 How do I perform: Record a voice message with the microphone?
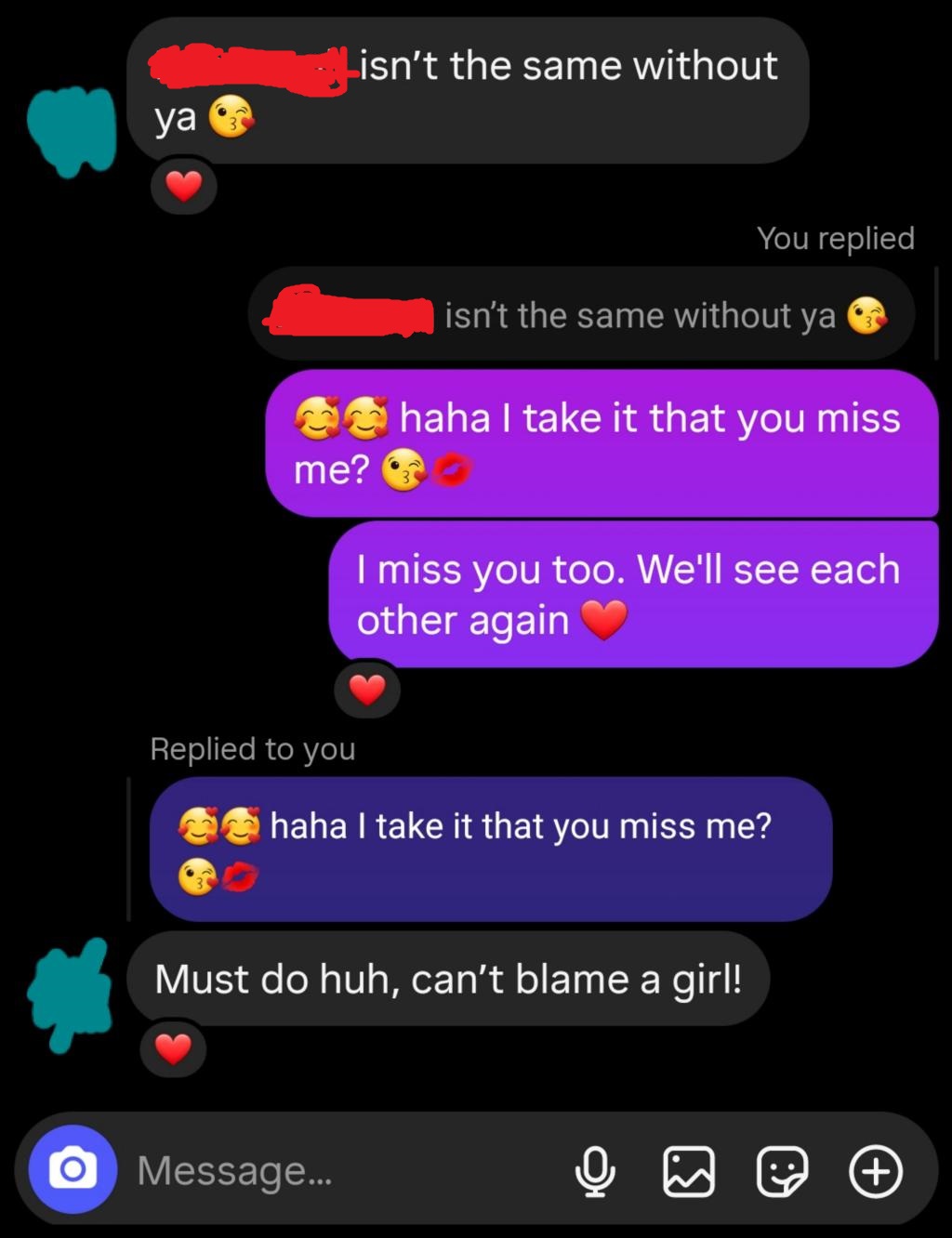(x=595, y=1170)
